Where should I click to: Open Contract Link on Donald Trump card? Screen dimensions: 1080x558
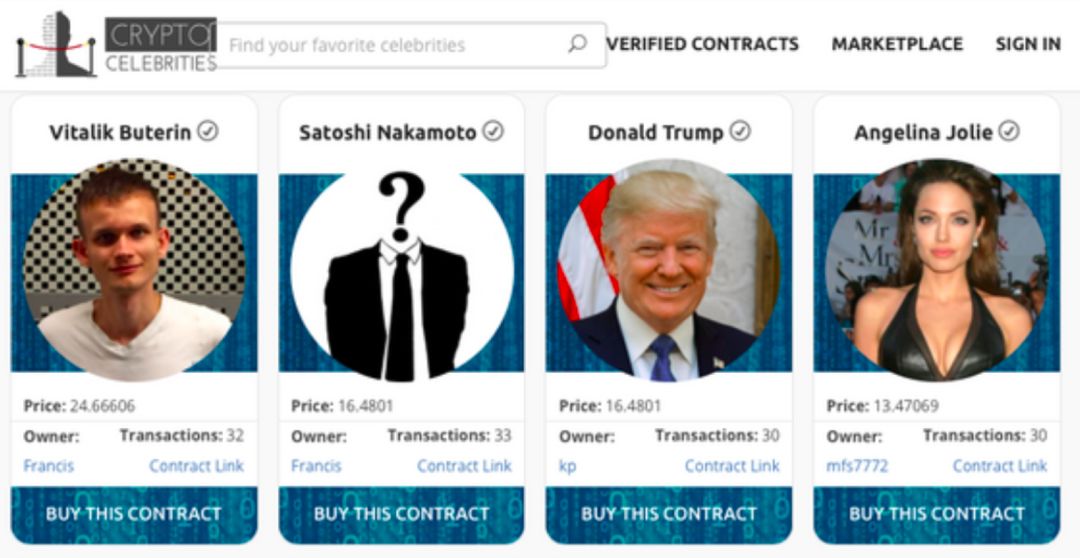pos(732,466)
